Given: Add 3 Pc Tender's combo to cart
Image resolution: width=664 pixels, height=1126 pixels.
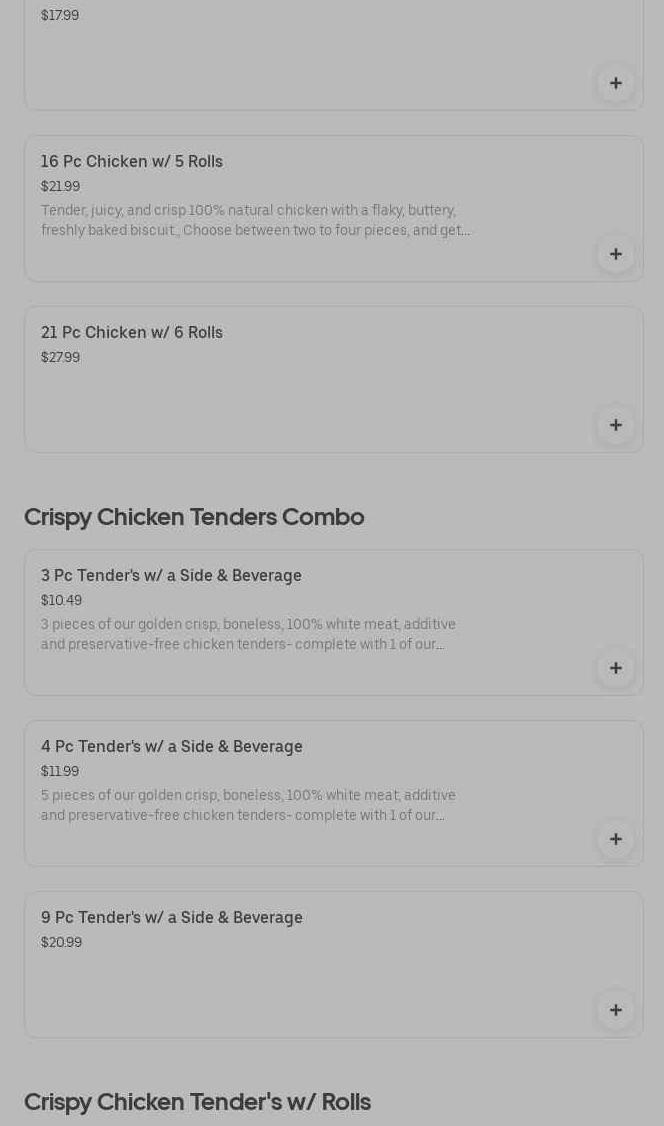Looking at the screenshot, I should 615,668.
